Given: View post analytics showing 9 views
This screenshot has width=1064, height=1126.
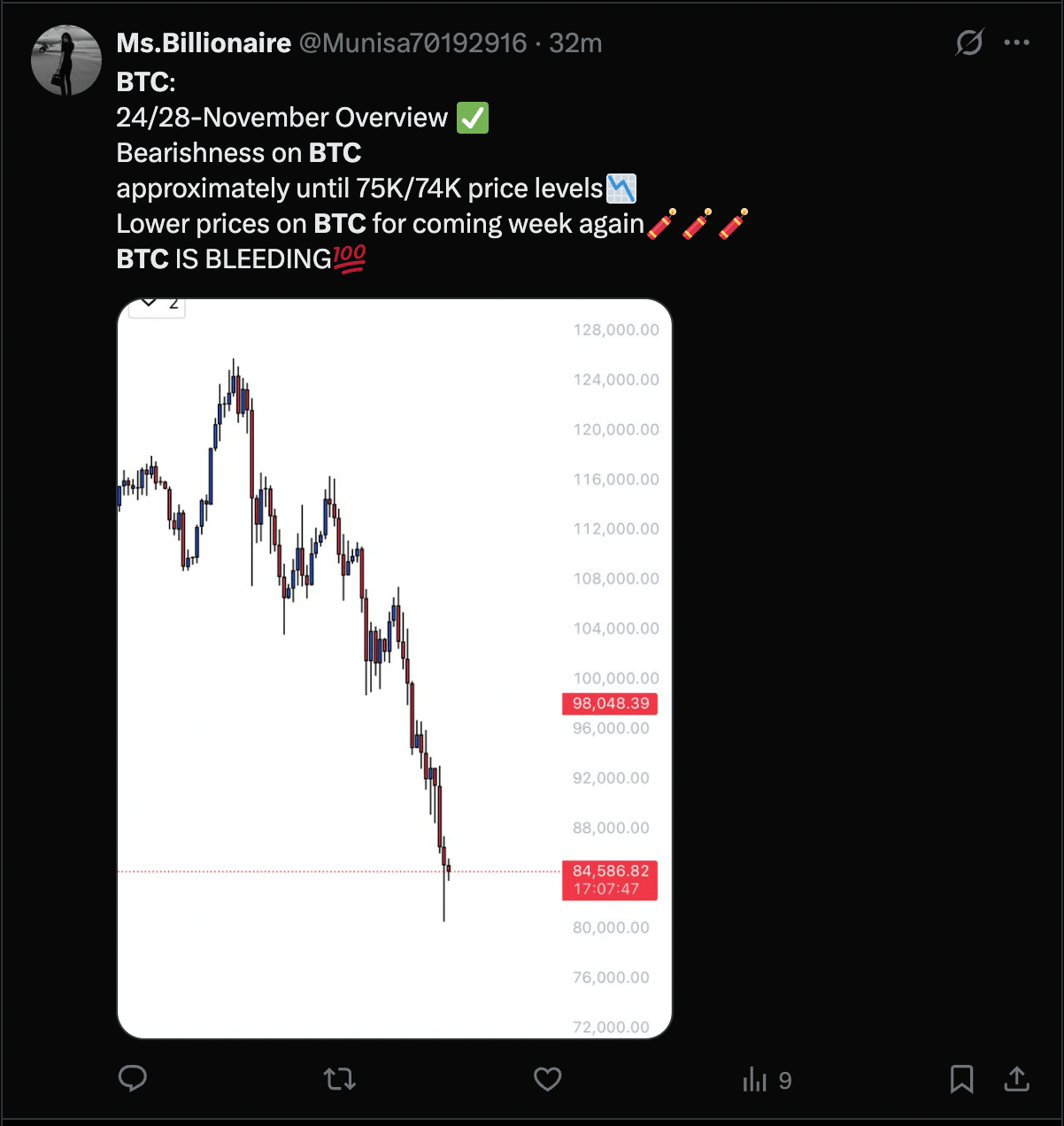Looking at the screenshot, I should coord(767,1079).
